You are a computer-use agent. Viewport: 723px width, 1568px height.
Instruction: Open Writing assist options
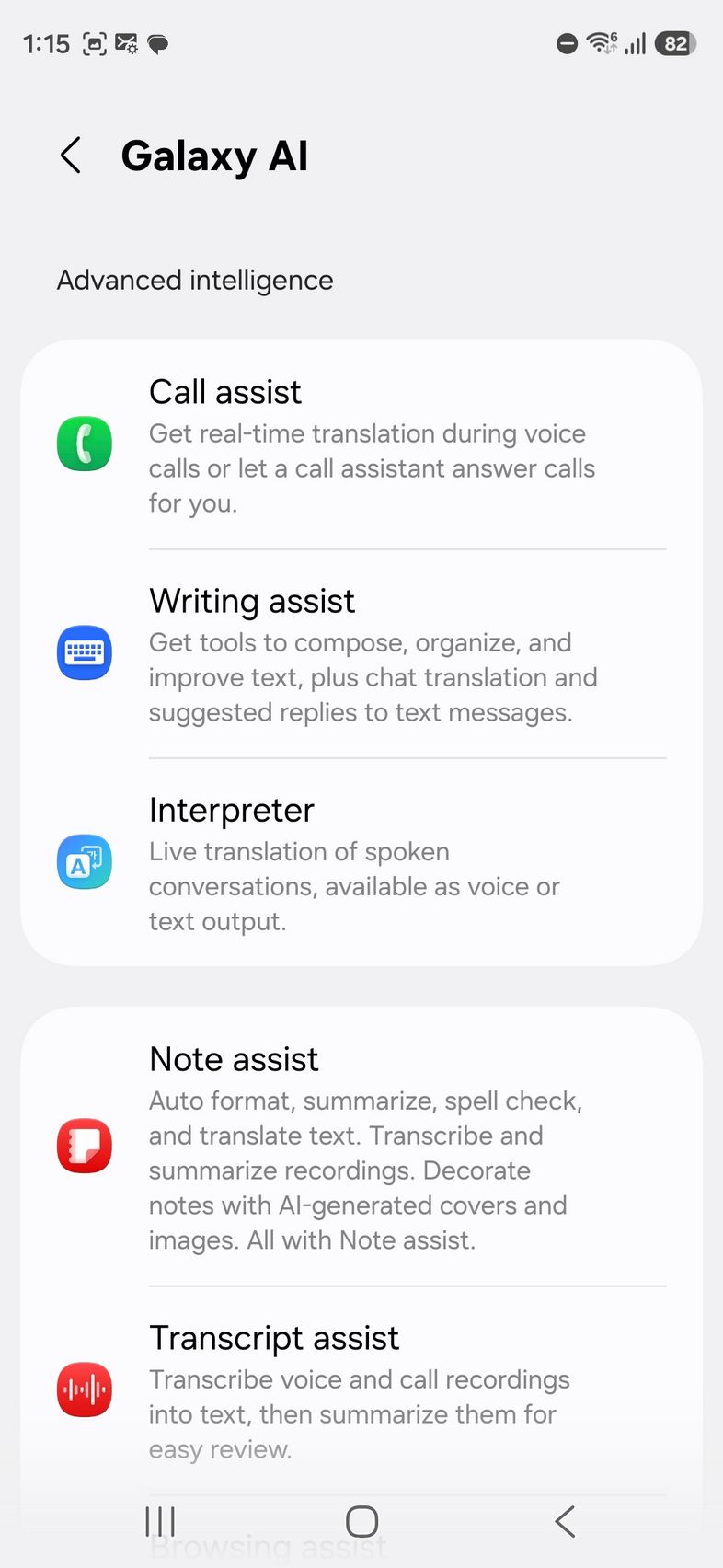pos(361,654)
